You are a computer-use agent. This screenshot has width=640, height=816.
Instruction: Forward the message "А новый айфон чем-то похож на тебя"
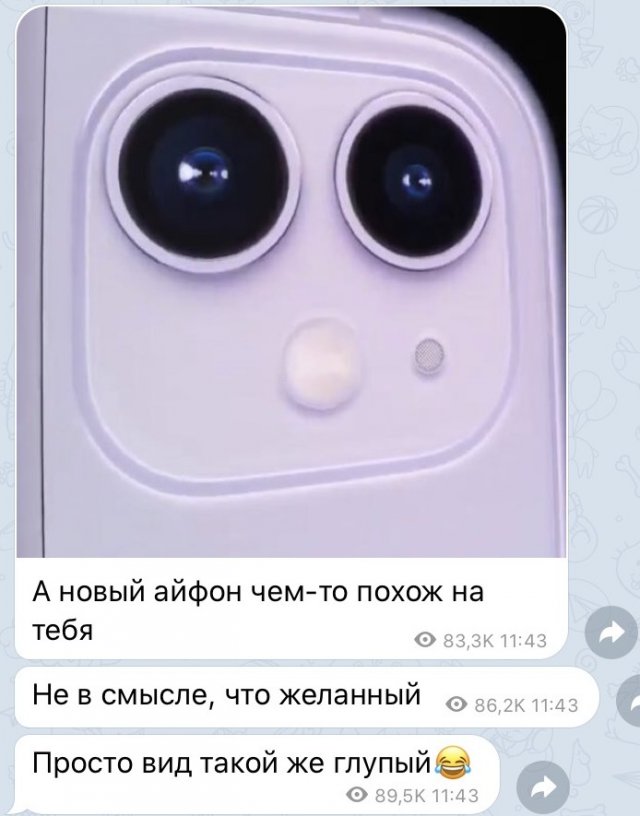click(x=608, y=632)
